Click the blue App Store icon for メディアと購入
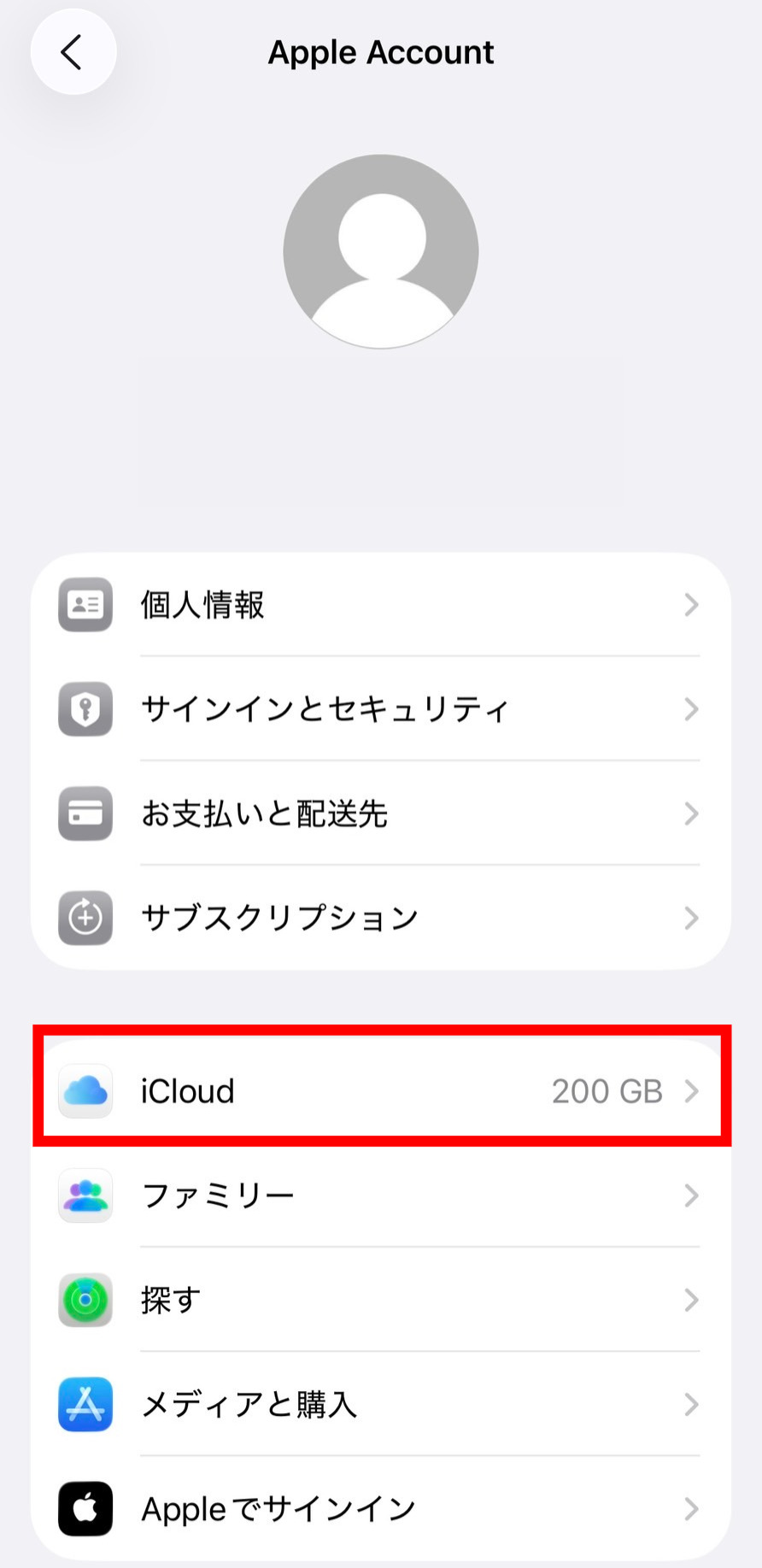Image resolution: width=762 pixels, height=1568 pixels. click(84, 1404)
